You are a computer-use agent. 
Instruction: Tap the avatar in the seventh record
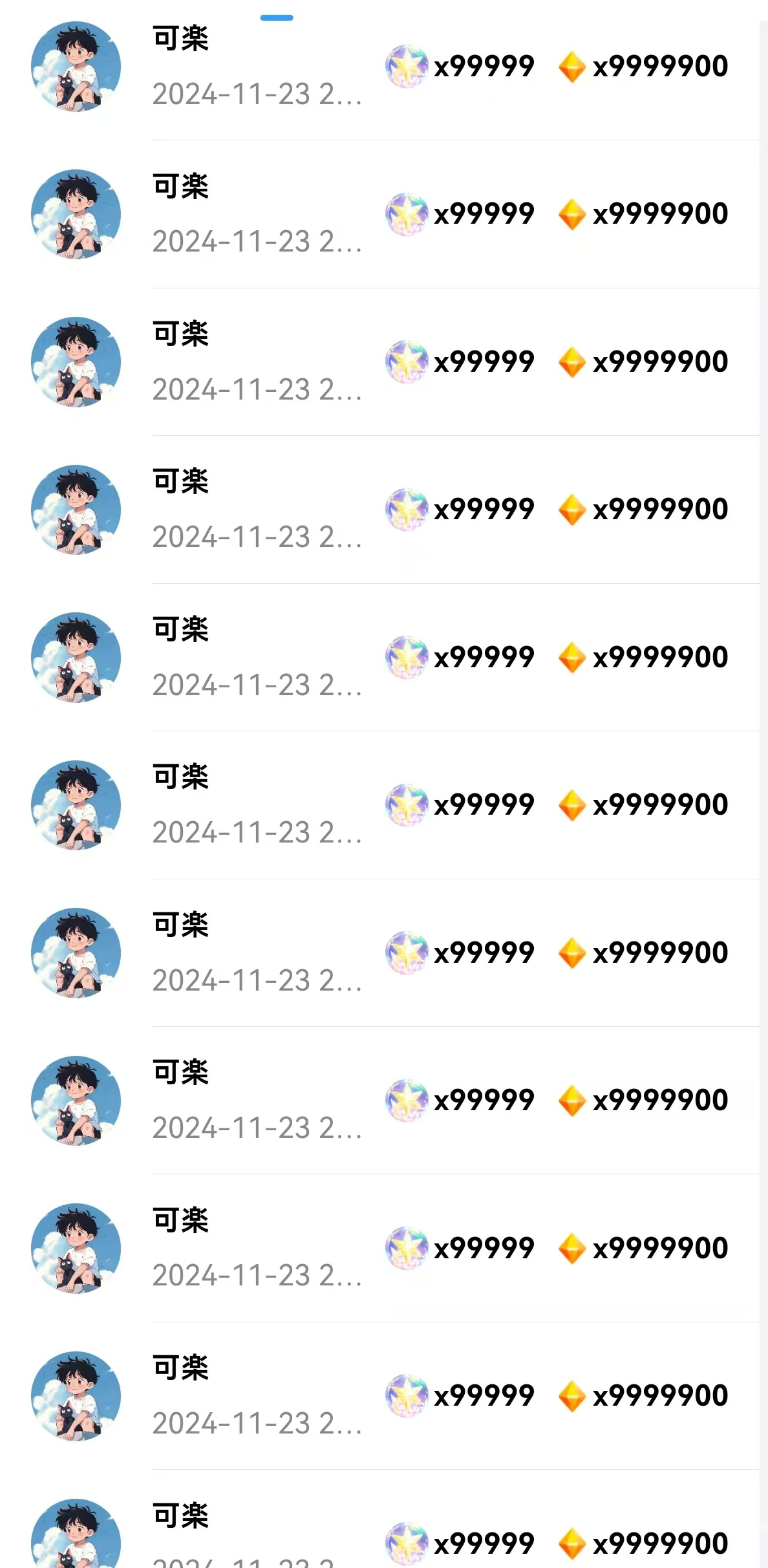tap(76, 952)
